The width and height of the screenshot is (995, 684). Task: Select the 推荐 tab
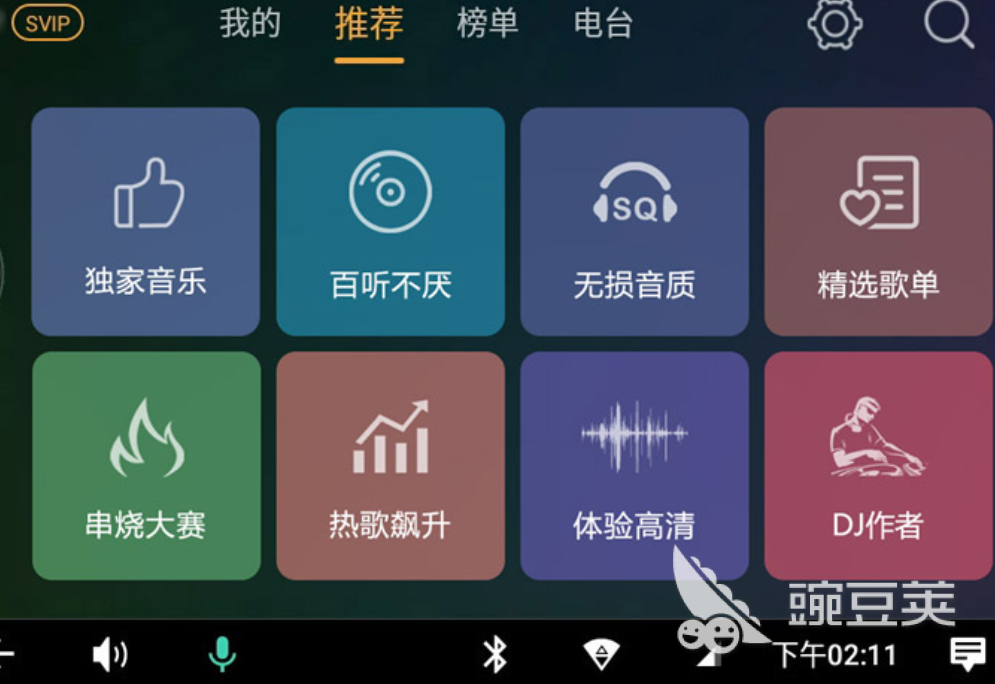point(369,24)
